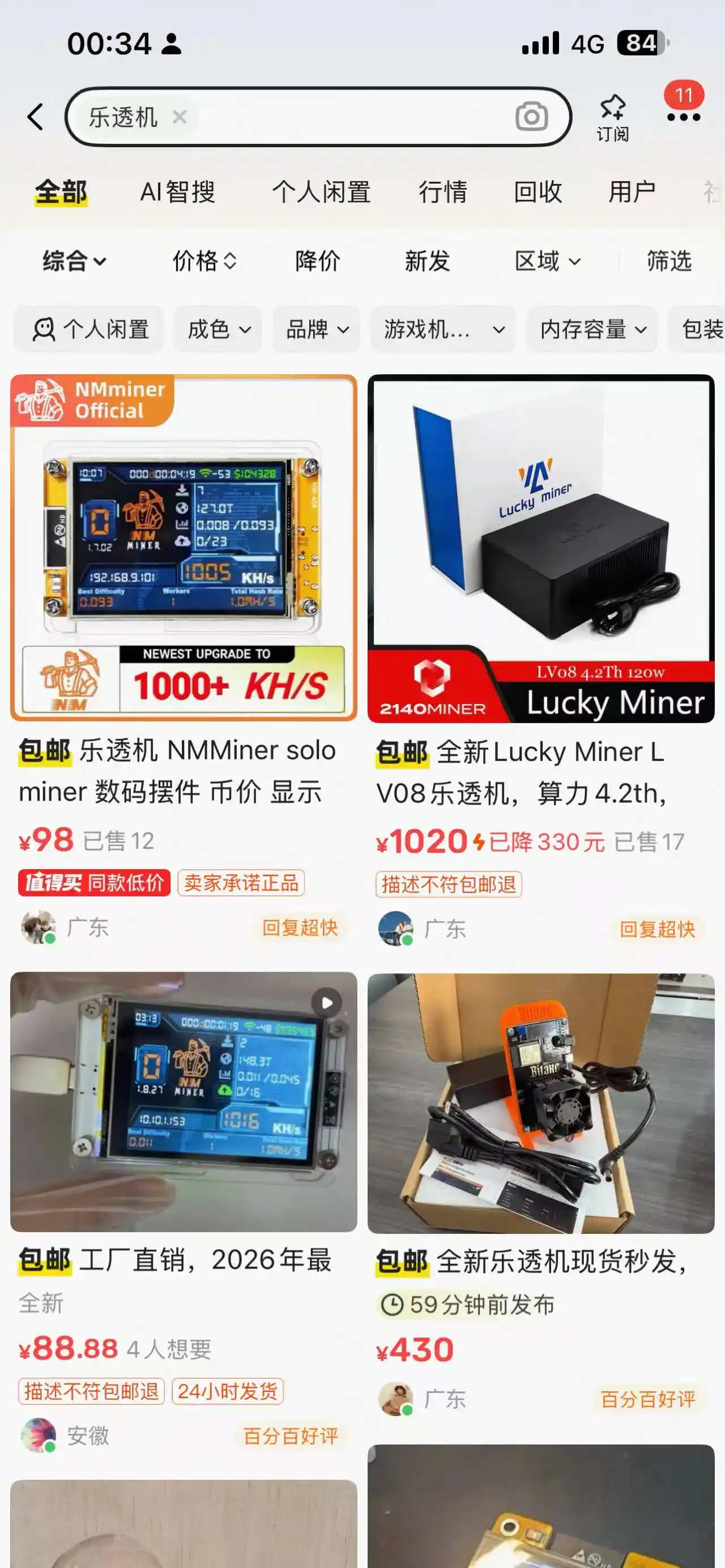Switch to the 回收 tab

coord(538,193)
